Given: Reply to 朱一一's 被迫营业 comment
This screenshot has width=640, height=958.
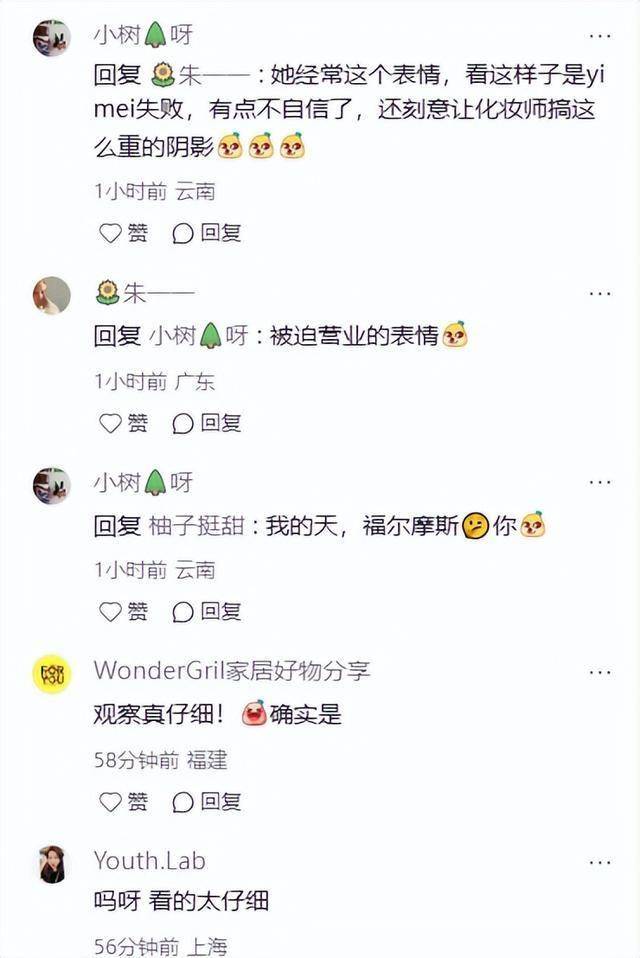Looking at the screenshot, I should click(x=207, y=422).
